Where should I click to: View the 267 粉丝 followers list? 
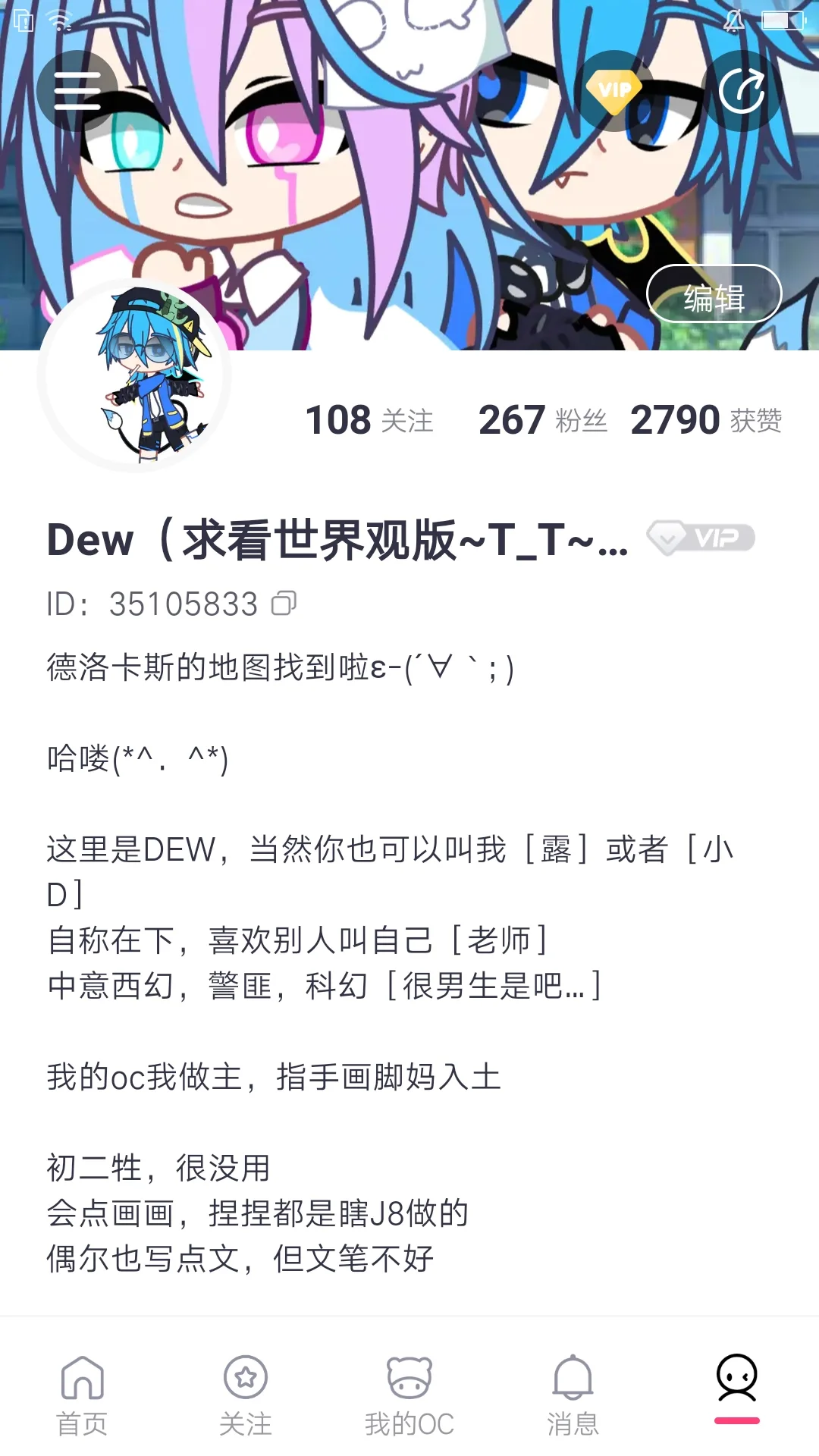tap(543, 420)
